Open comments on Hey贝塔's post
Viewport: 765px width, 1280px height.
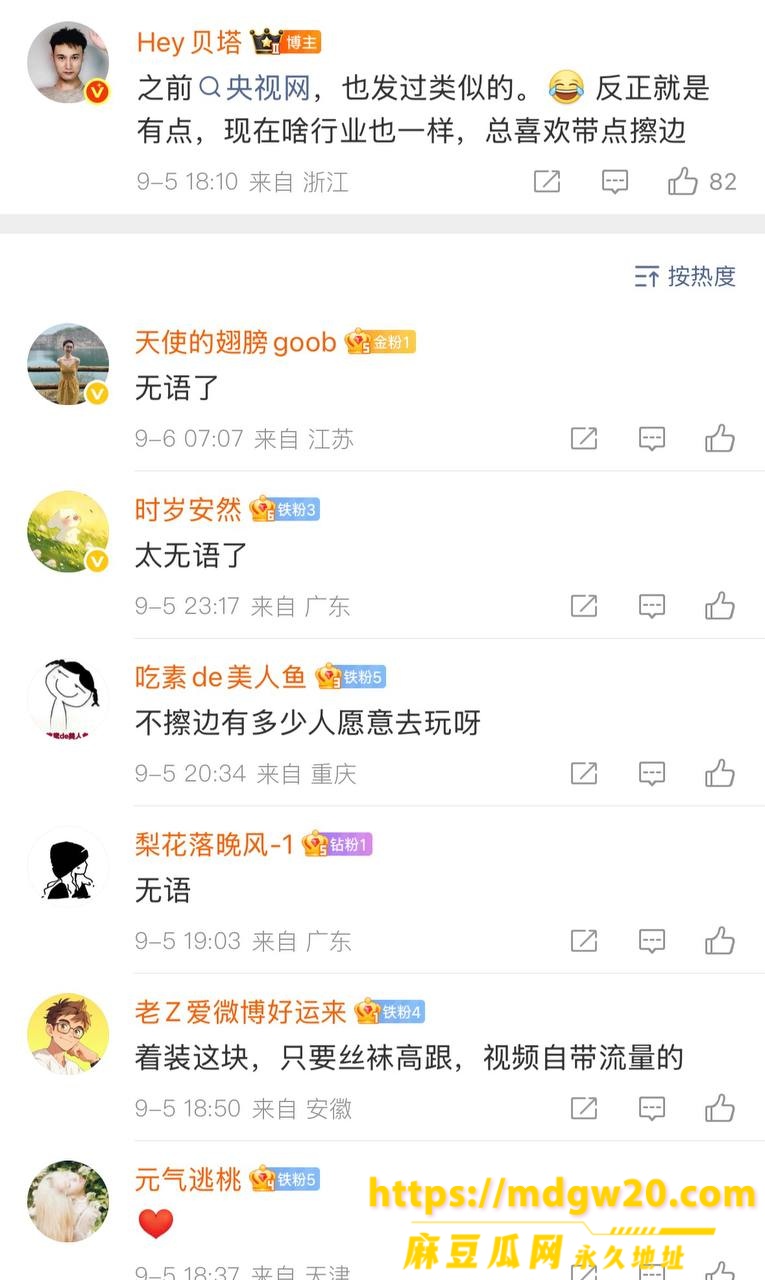pos(615,181)
